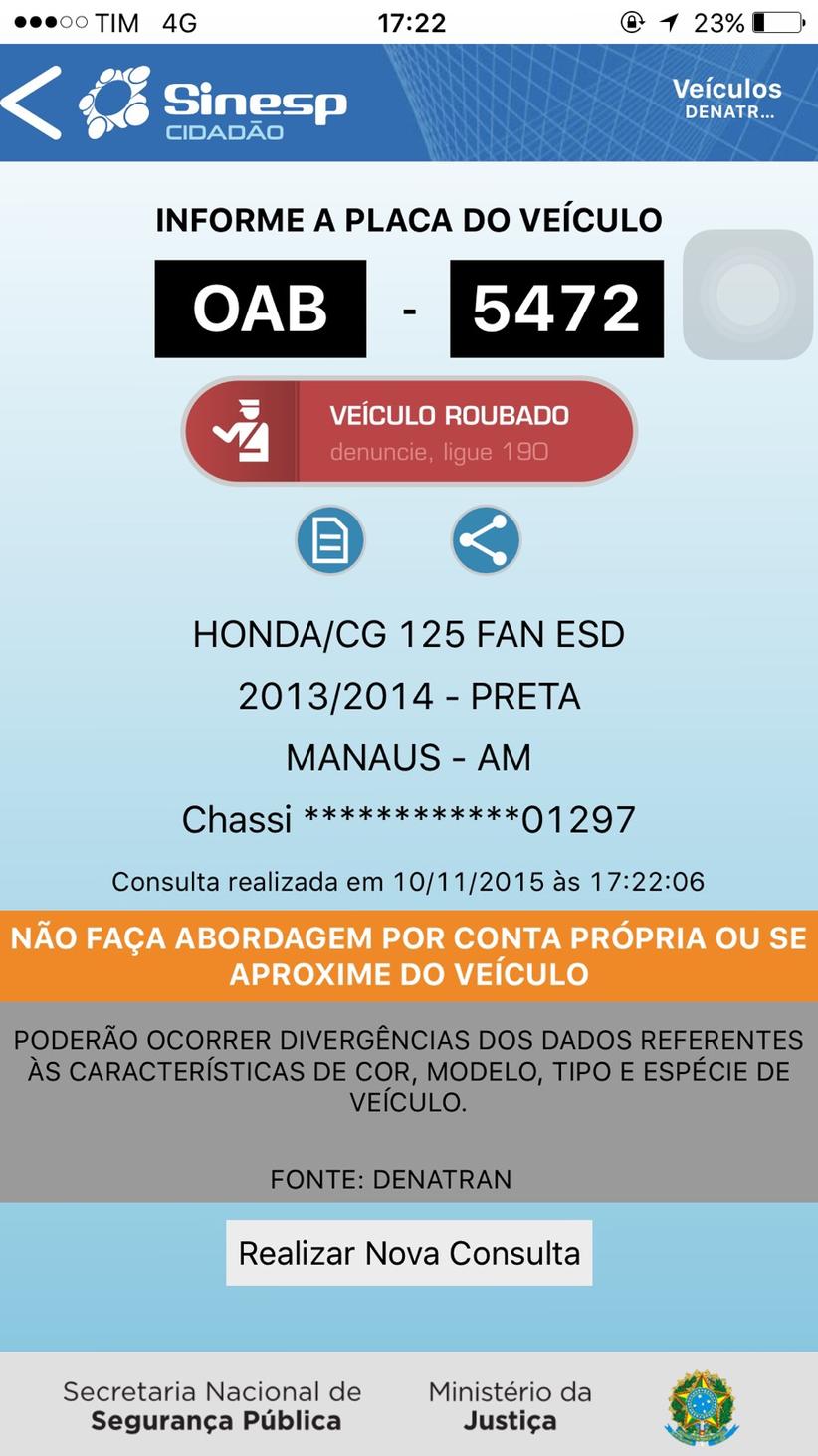Go back using the header arrow
818x1456 pixels.
coord(32,103)
